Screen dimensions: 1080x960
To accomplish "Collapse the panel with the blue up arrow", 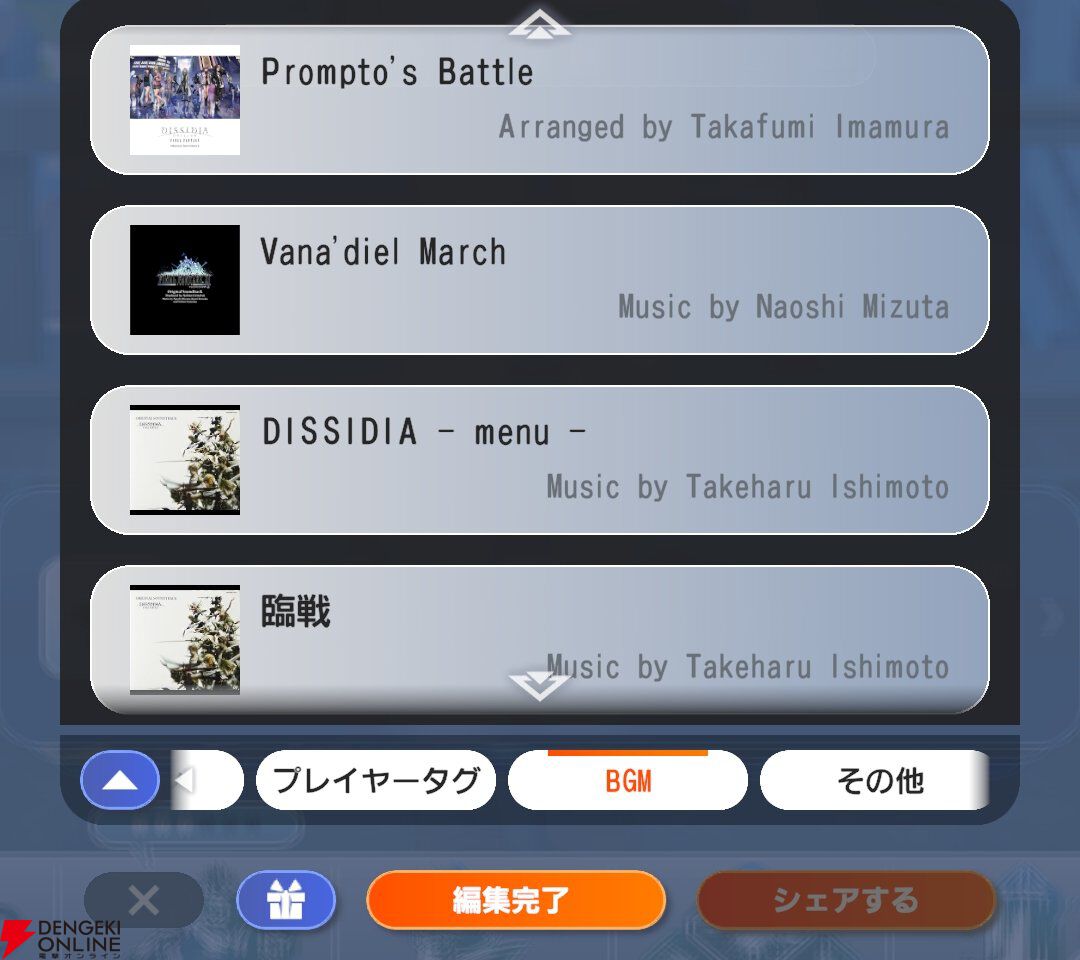I will pos(120,780).
